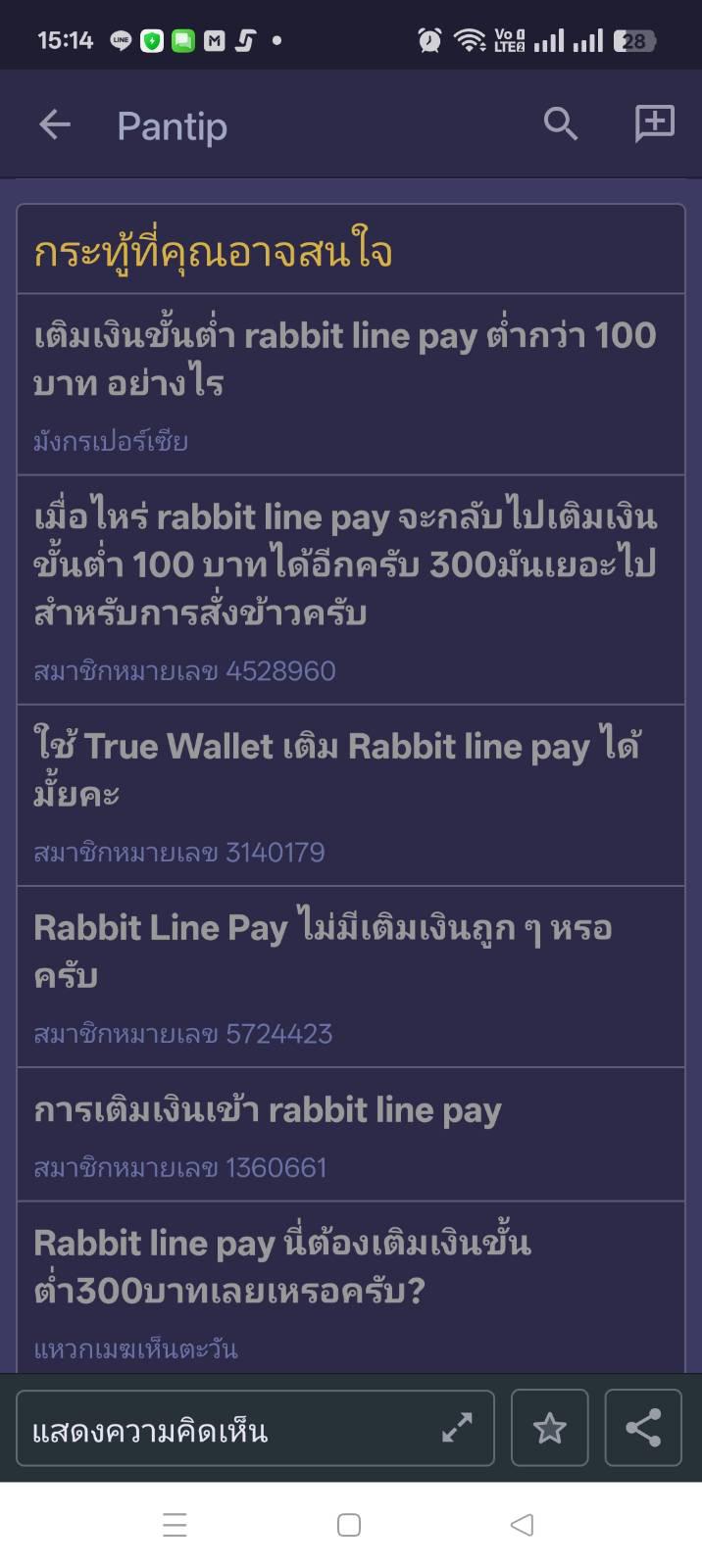Tap the add comment icon in app bar
702x1568 pixels.
[654, 124]
